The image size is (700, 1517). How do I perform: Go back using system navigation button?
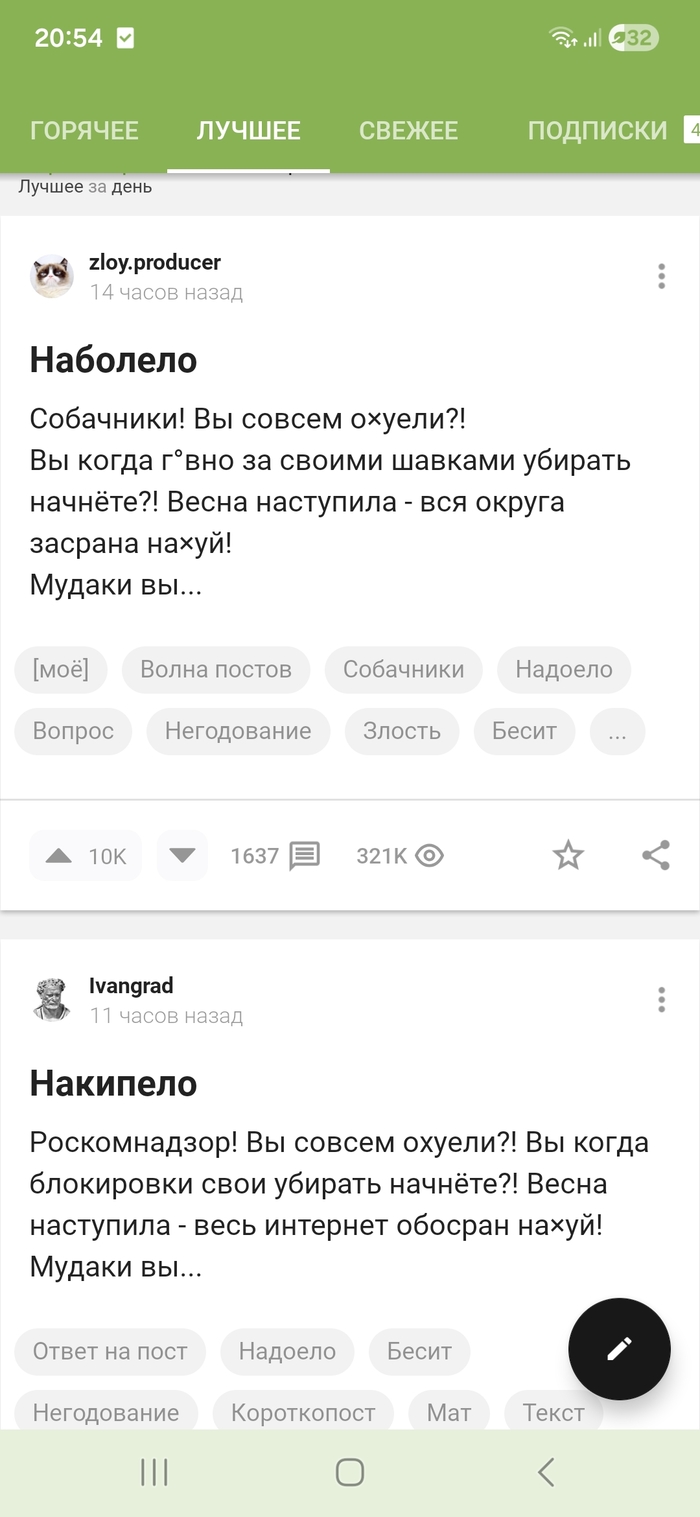pyautogui.click(x=545, y=1472)
